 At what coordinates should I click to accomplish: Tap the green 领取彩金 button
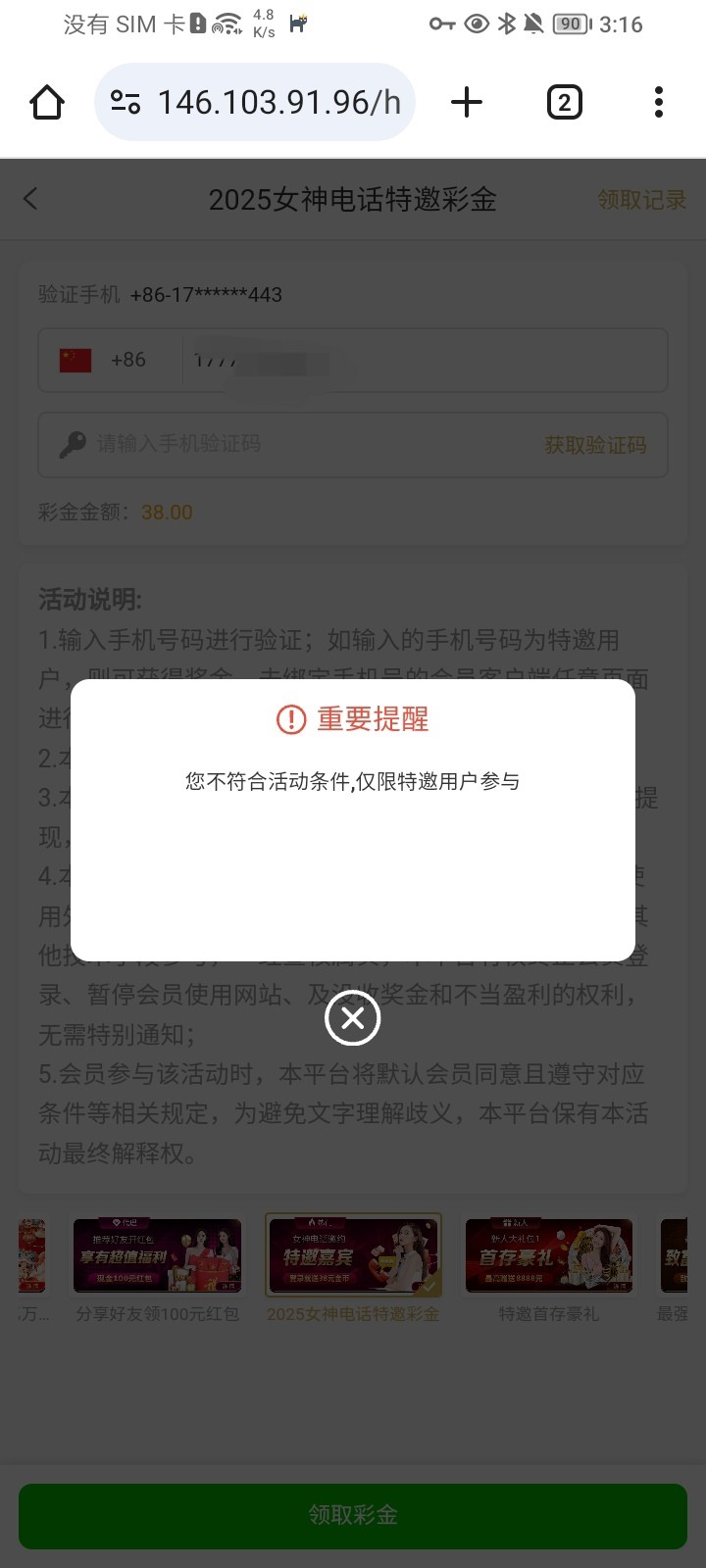tap(352, 1515)
